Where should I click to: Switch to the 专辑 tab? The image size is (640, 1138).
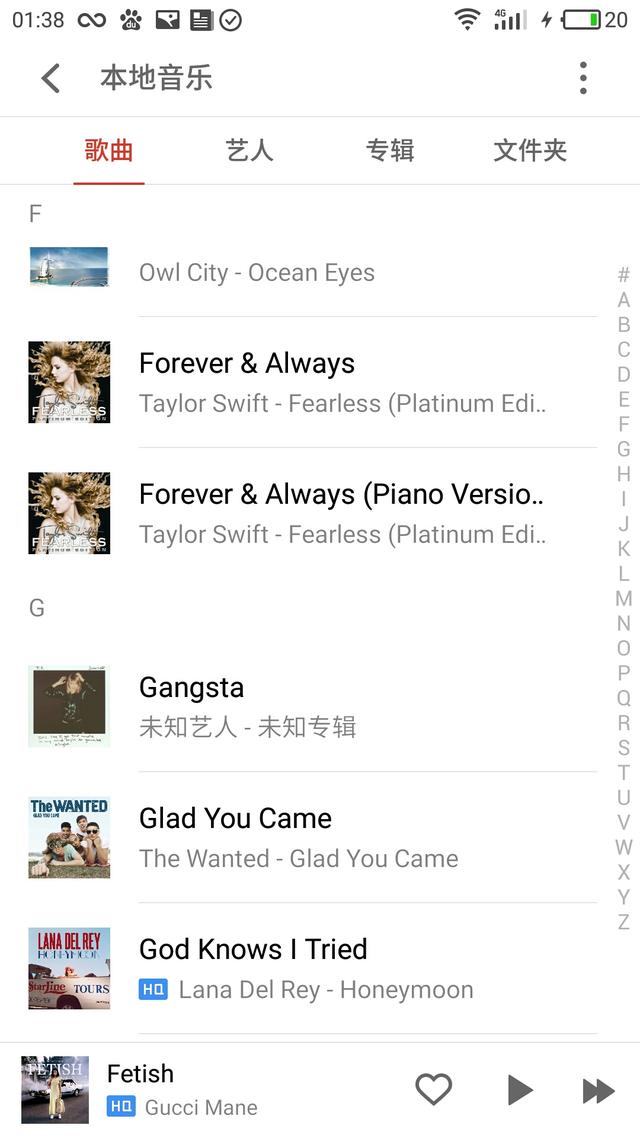(x=389, y=151)
